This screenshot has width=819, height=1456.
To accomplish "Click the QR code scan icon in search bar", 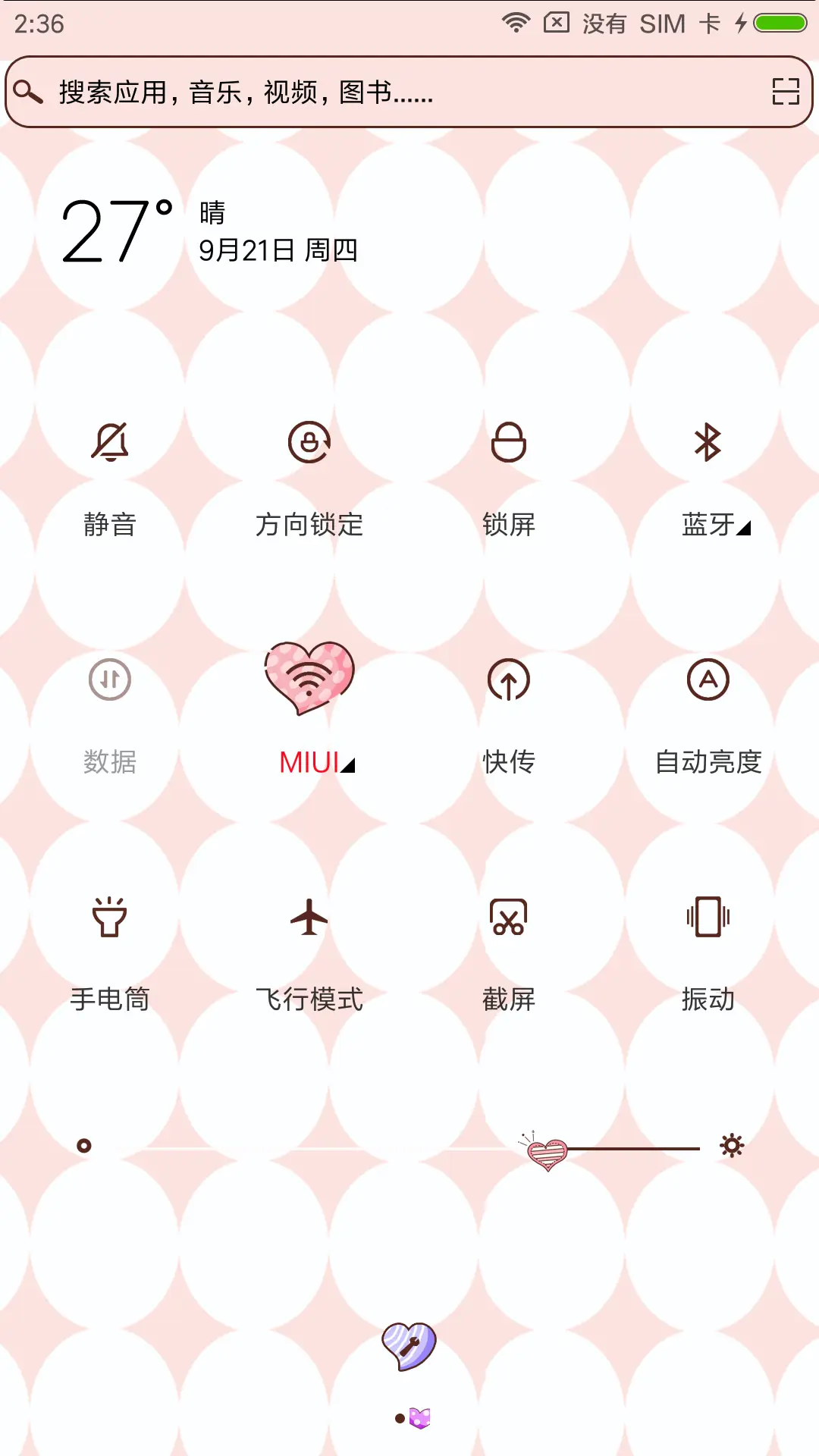I will pos(786,93).
